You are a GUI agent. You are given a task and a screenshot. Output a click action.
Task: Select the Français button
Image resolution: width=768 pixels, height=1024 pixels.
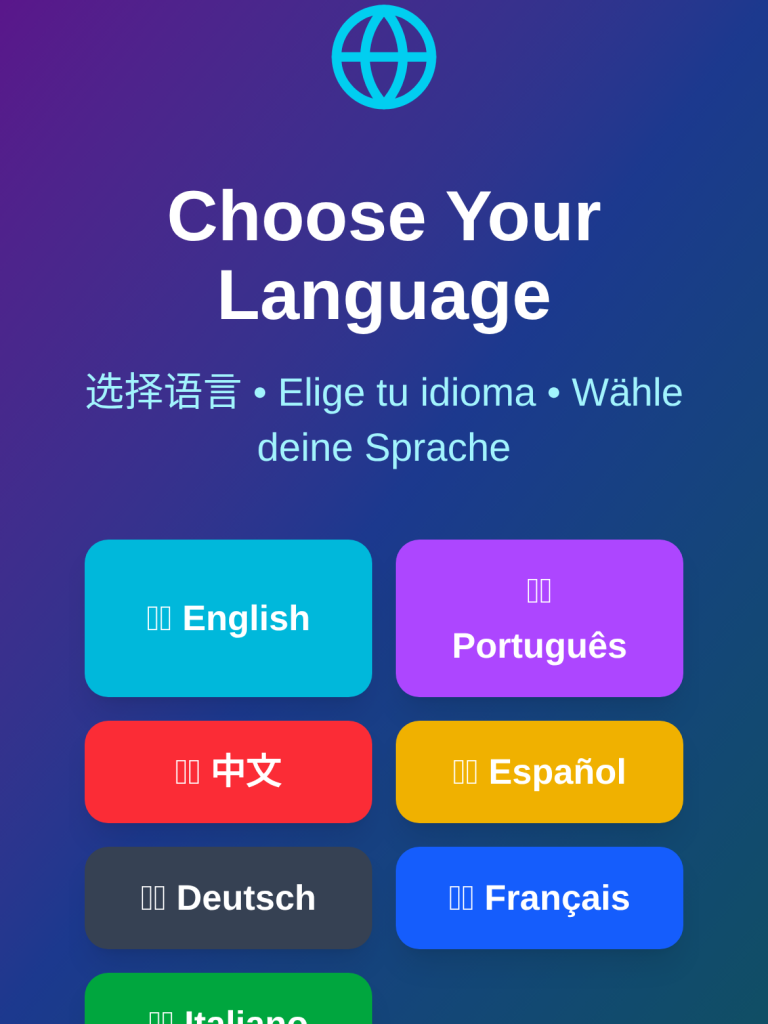click(x=539, y=897)
